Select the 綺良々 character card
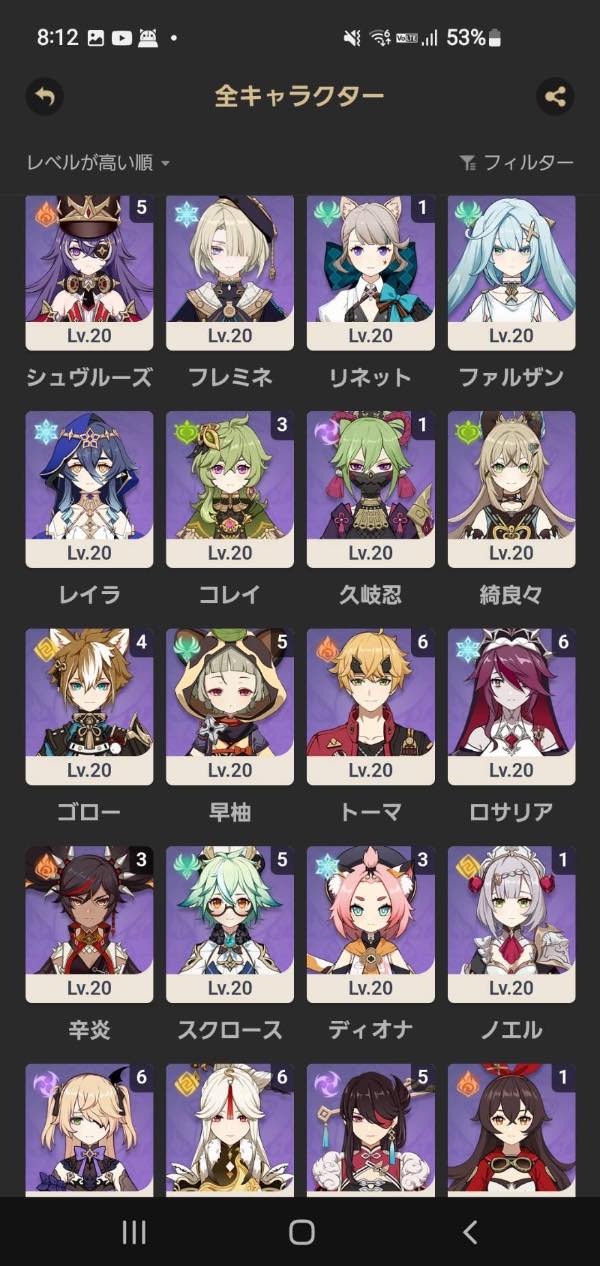Viewport: 600px width, 1266px height. [512, 489]
